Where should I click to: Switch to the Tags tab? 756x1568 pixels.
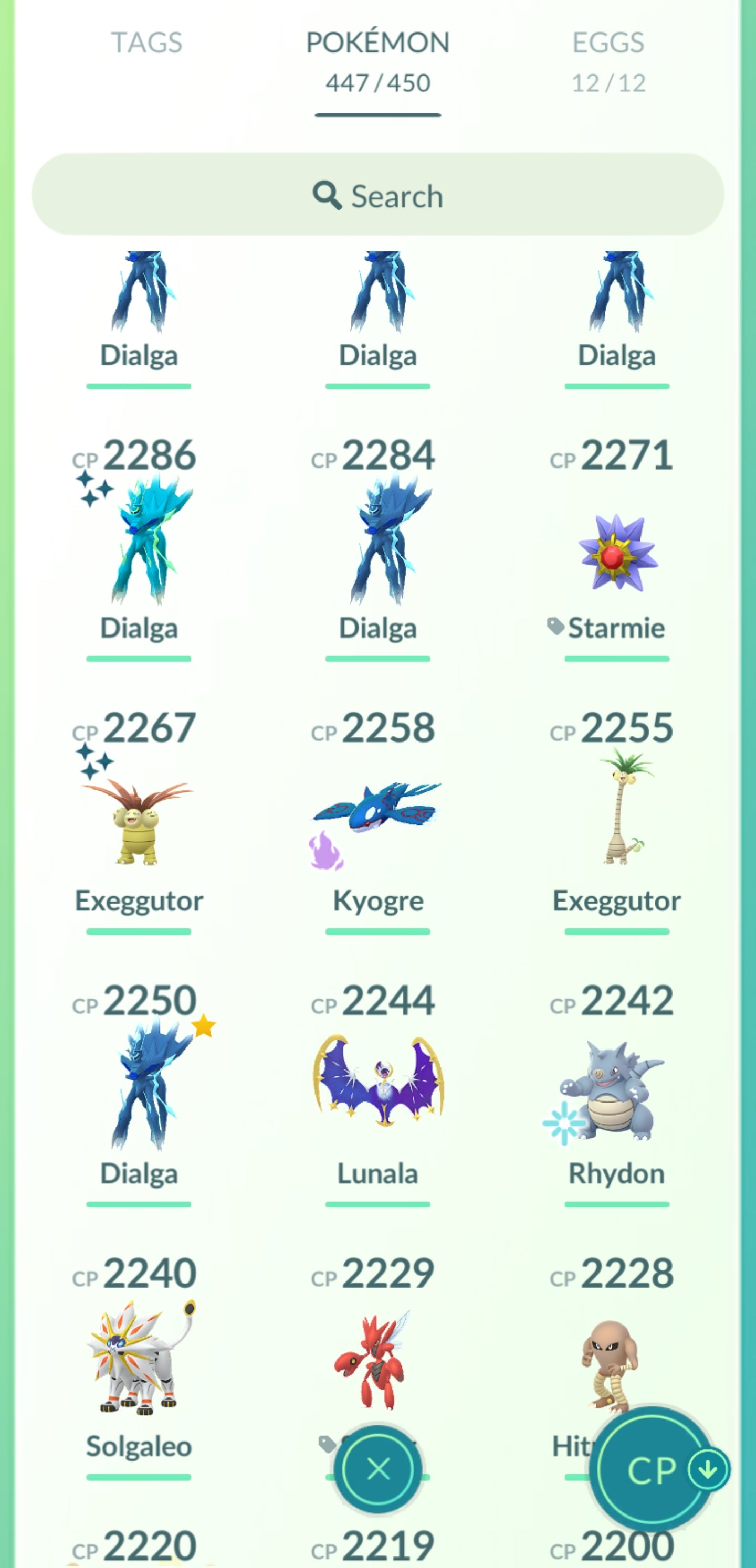point(146,43)
